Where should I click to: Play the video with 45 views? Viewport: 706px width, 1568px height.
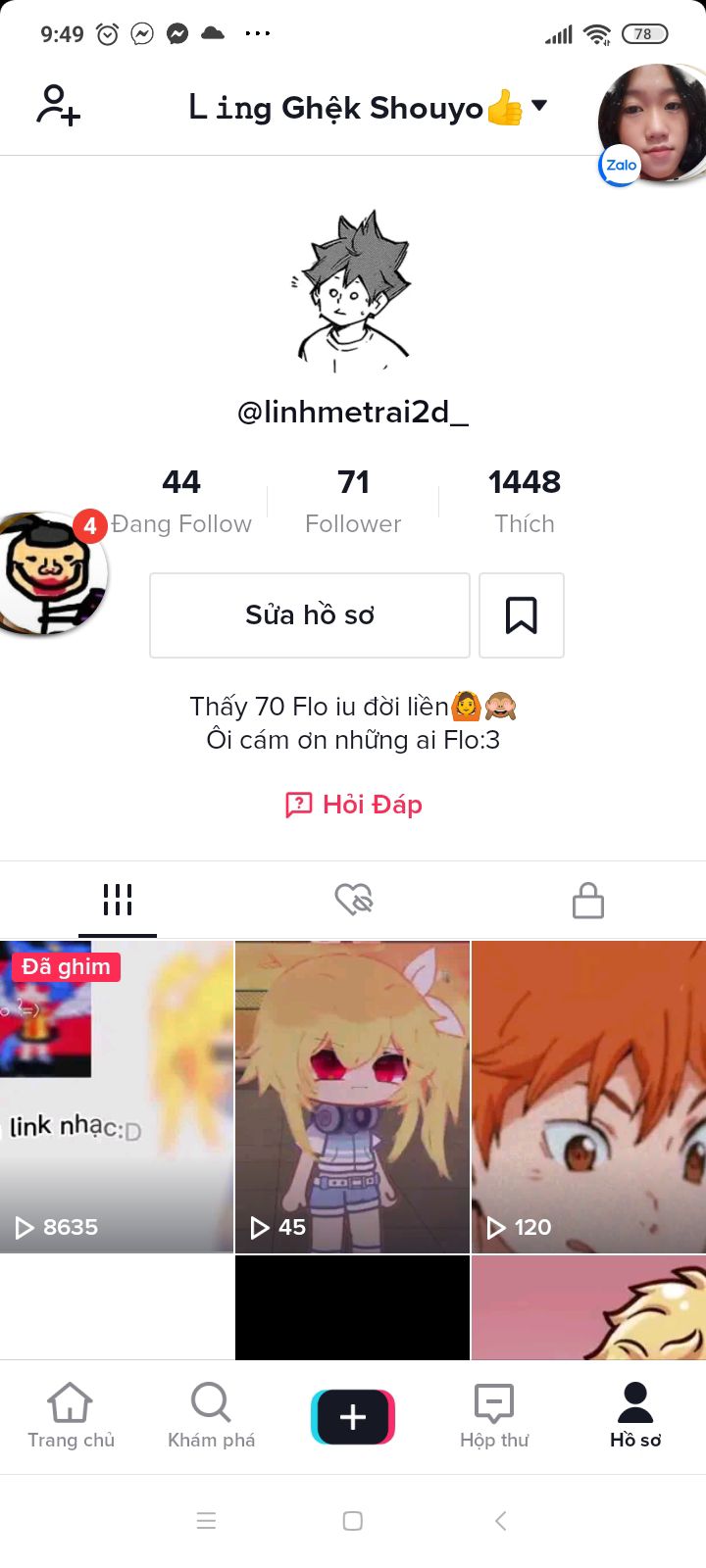tap(353, 1097)
